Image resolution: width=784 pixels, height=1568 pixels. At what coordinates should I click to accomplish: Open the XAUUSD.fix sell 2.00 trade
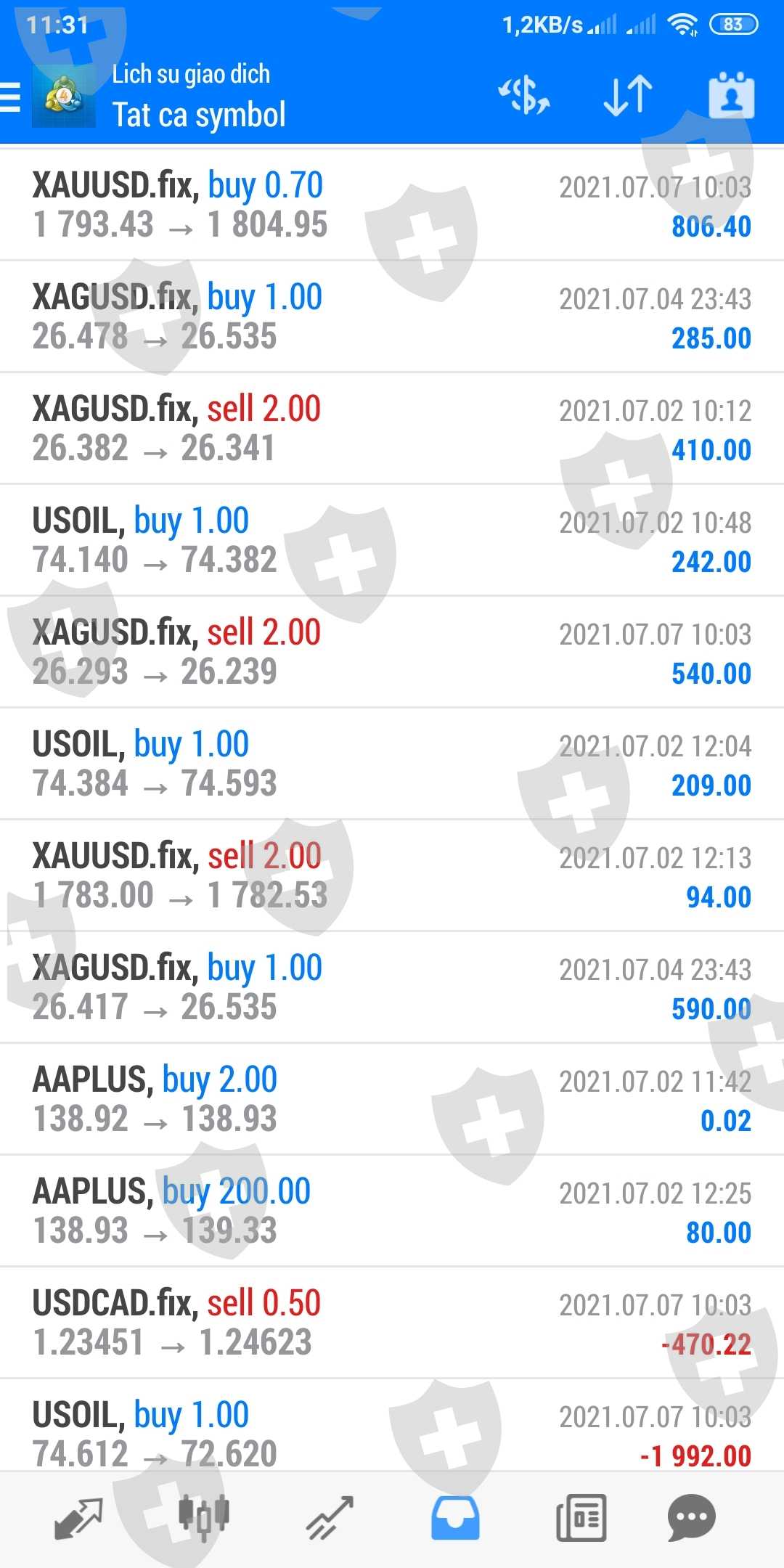[x=392, y=875]
